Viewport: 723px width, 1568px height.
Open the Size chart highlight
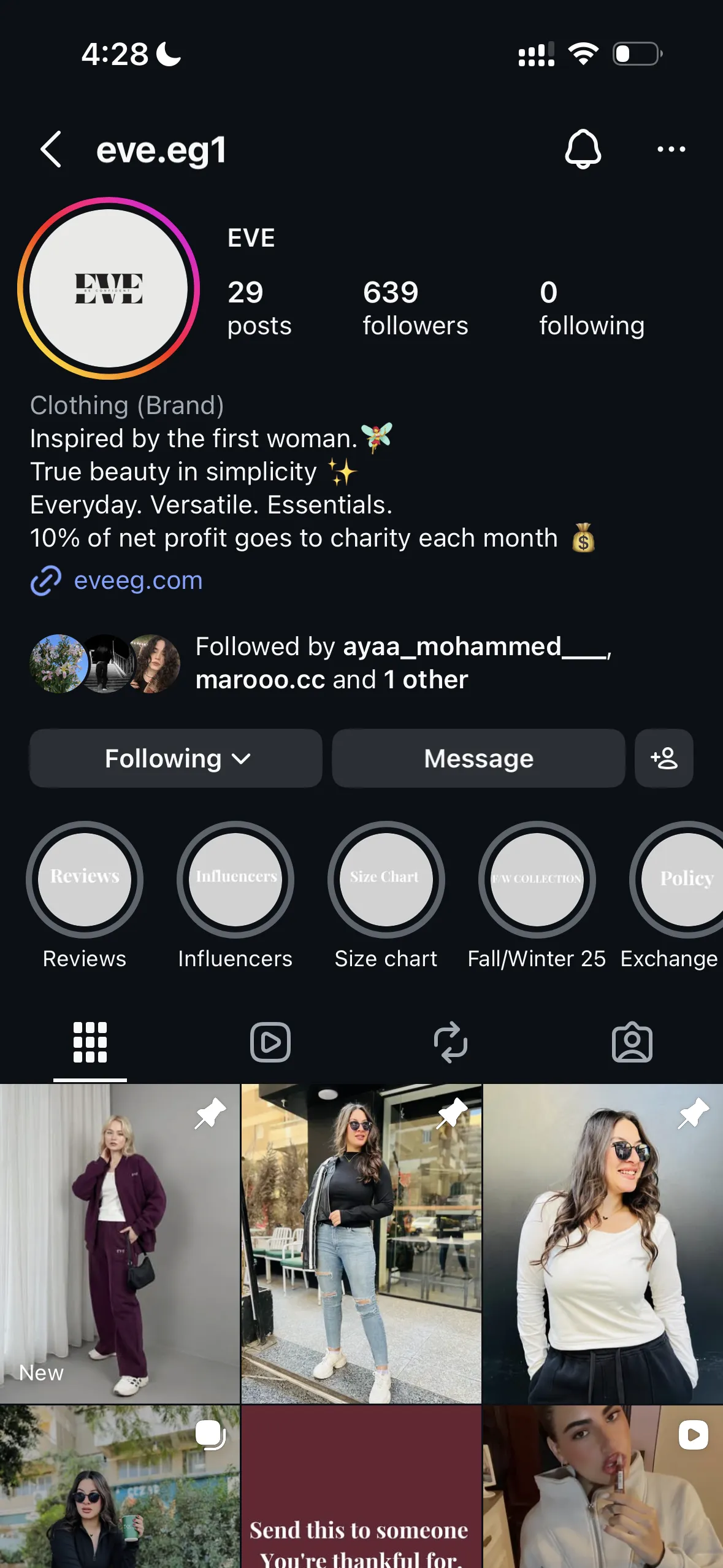386,880
